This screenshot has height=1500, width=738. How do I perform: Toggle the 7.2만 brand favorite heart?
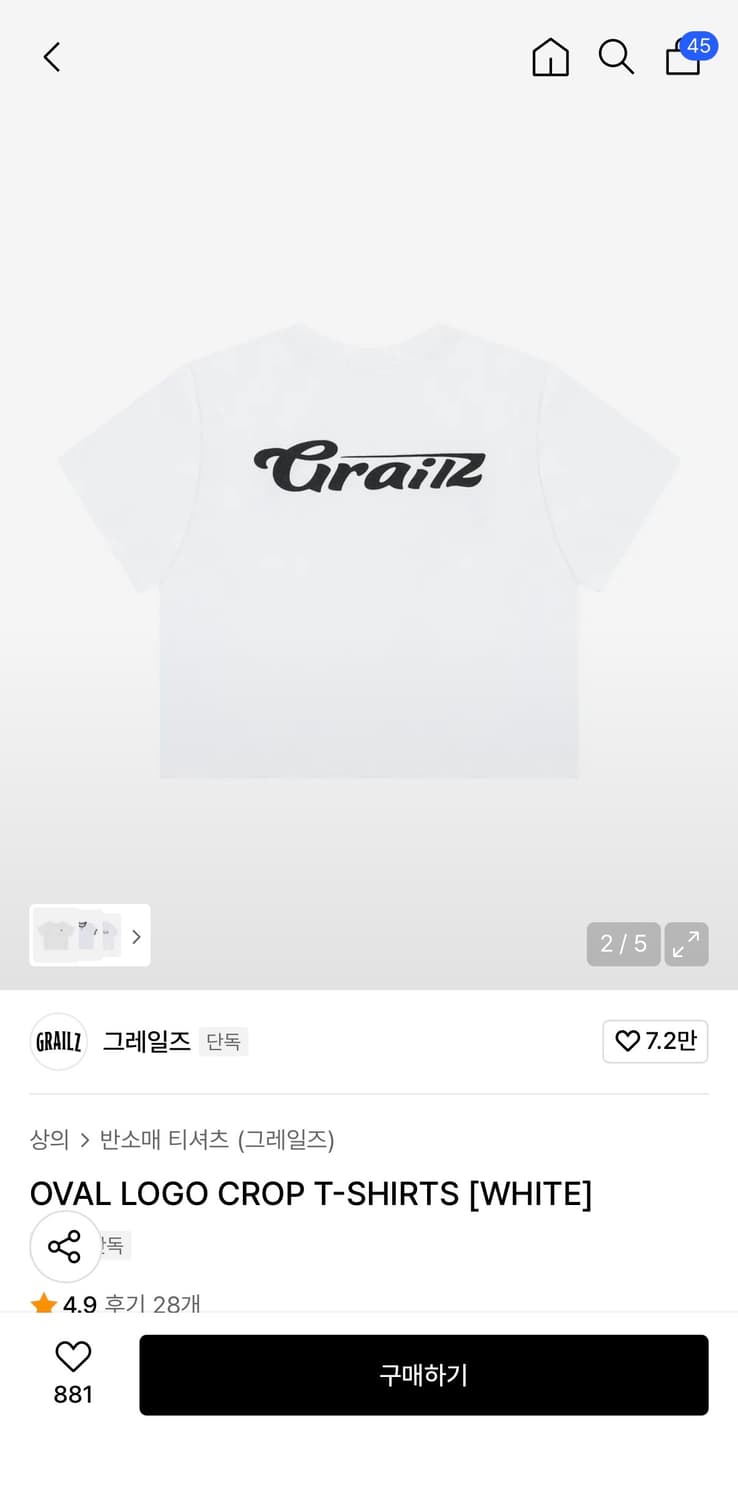pos(655,1041)
